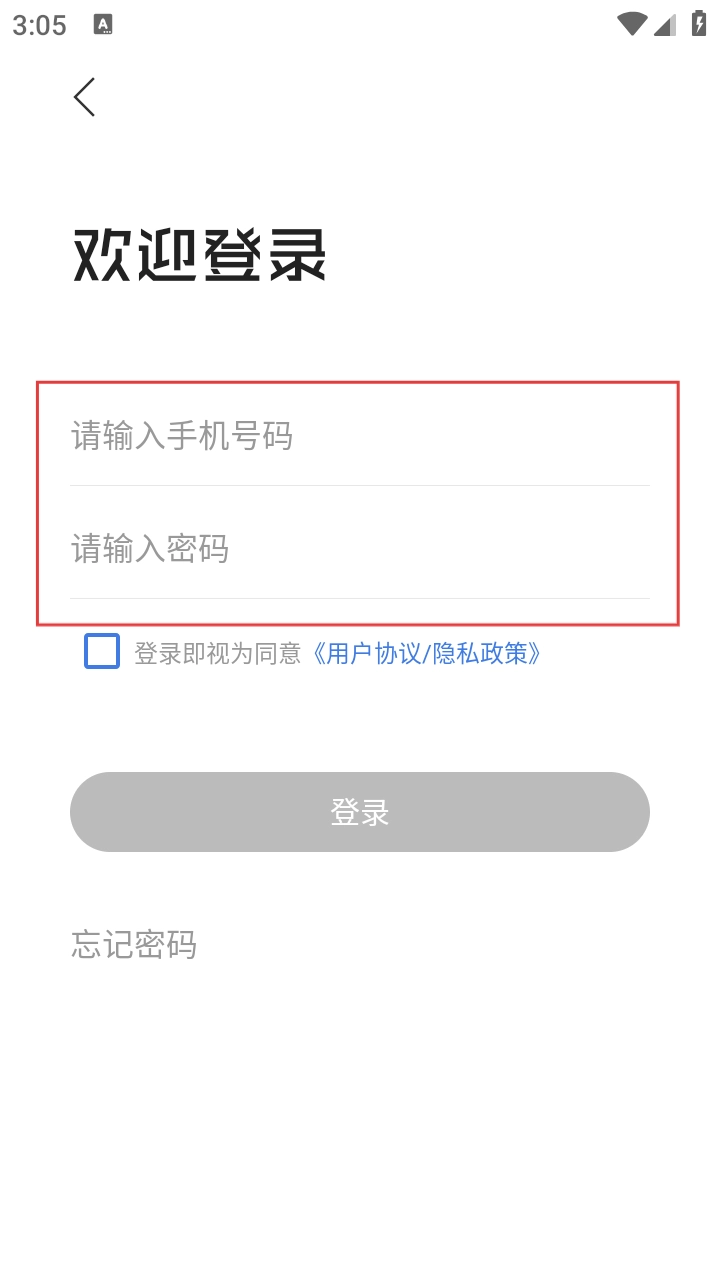Open 忘记密码 to reset password
Image resolution: width=720 pixels, height=1280 pixels.
click(134, 944)
